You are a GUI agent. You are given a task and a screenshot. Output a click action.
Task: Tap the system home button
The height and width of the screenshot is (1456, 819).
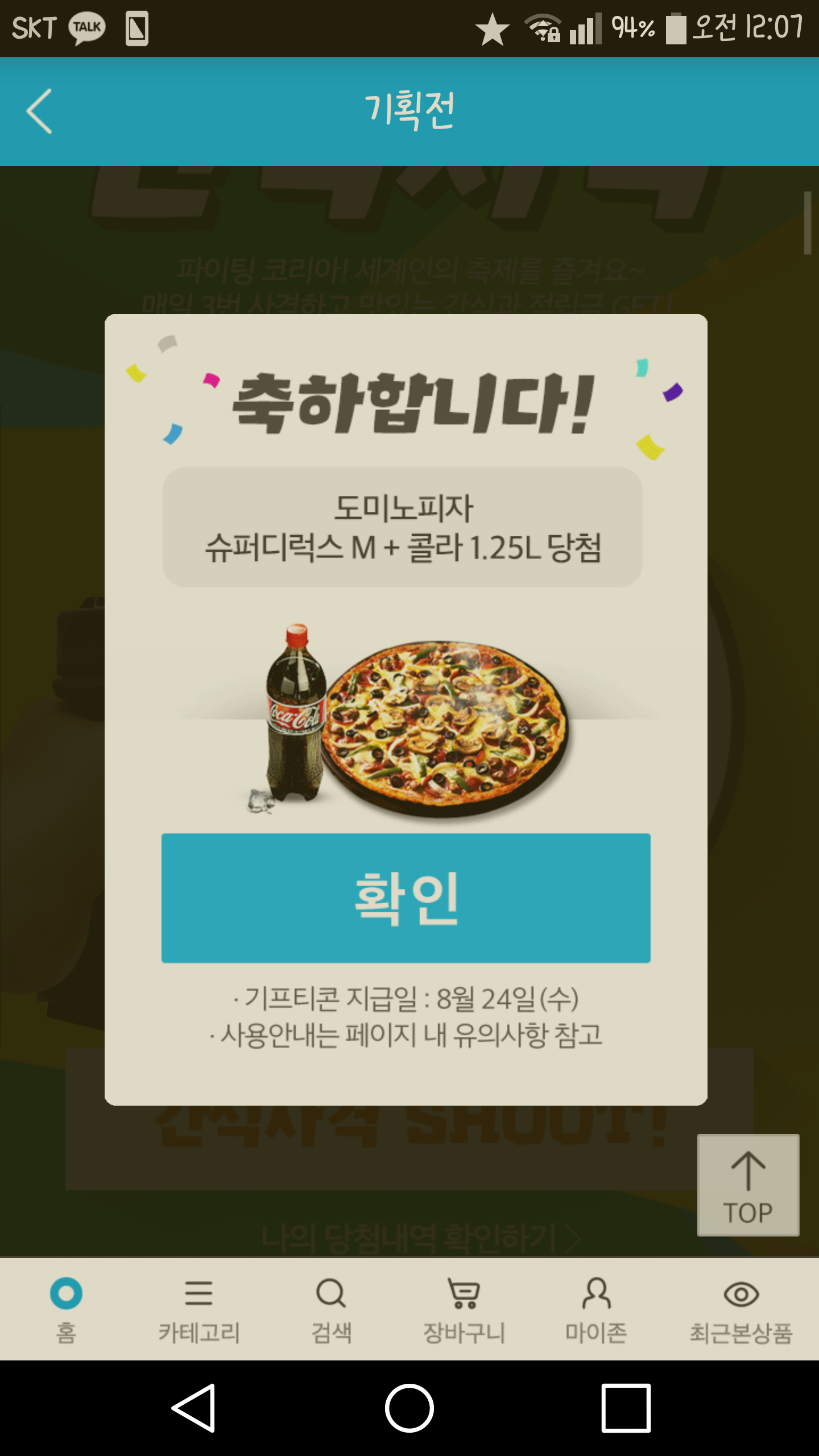409,1408
